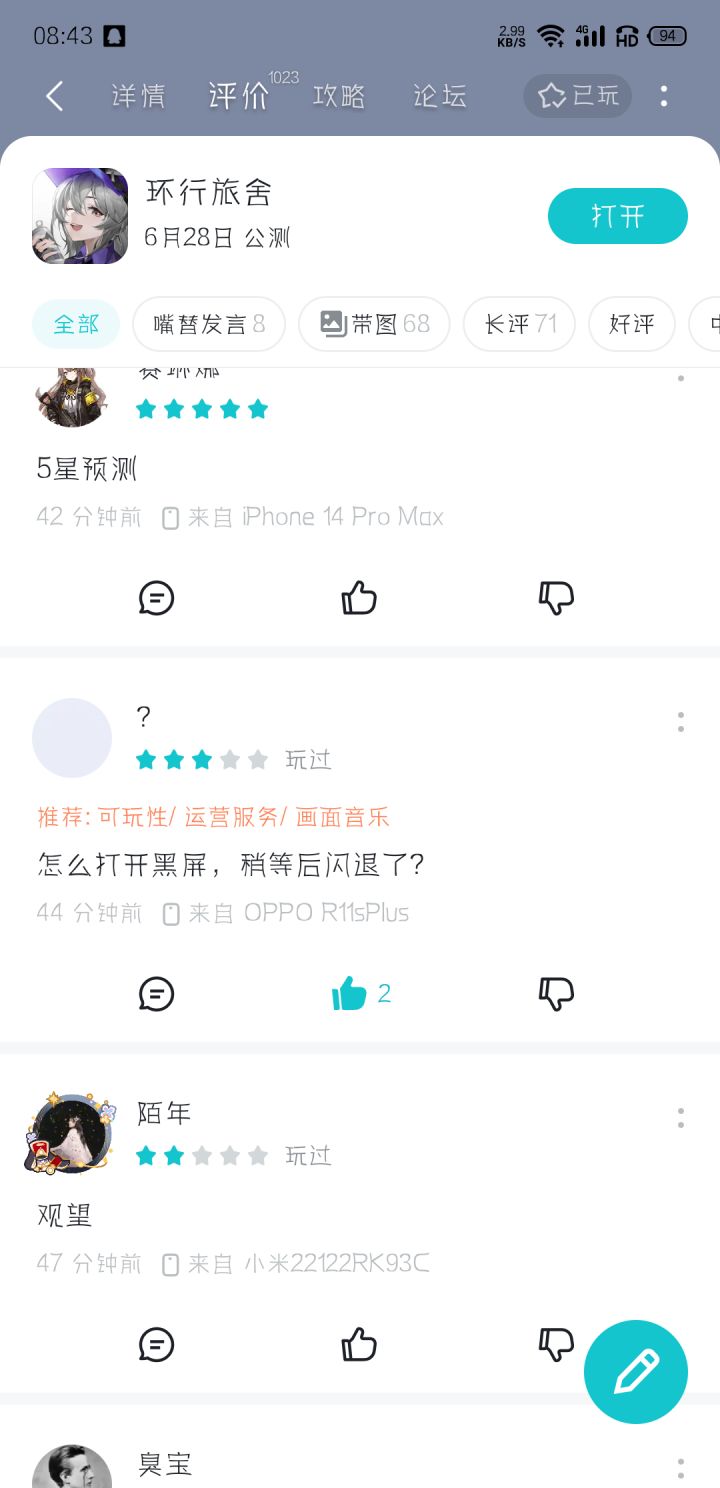
Task: Open the options menu for 陌年's review
Action: (x=680, y=1117)
